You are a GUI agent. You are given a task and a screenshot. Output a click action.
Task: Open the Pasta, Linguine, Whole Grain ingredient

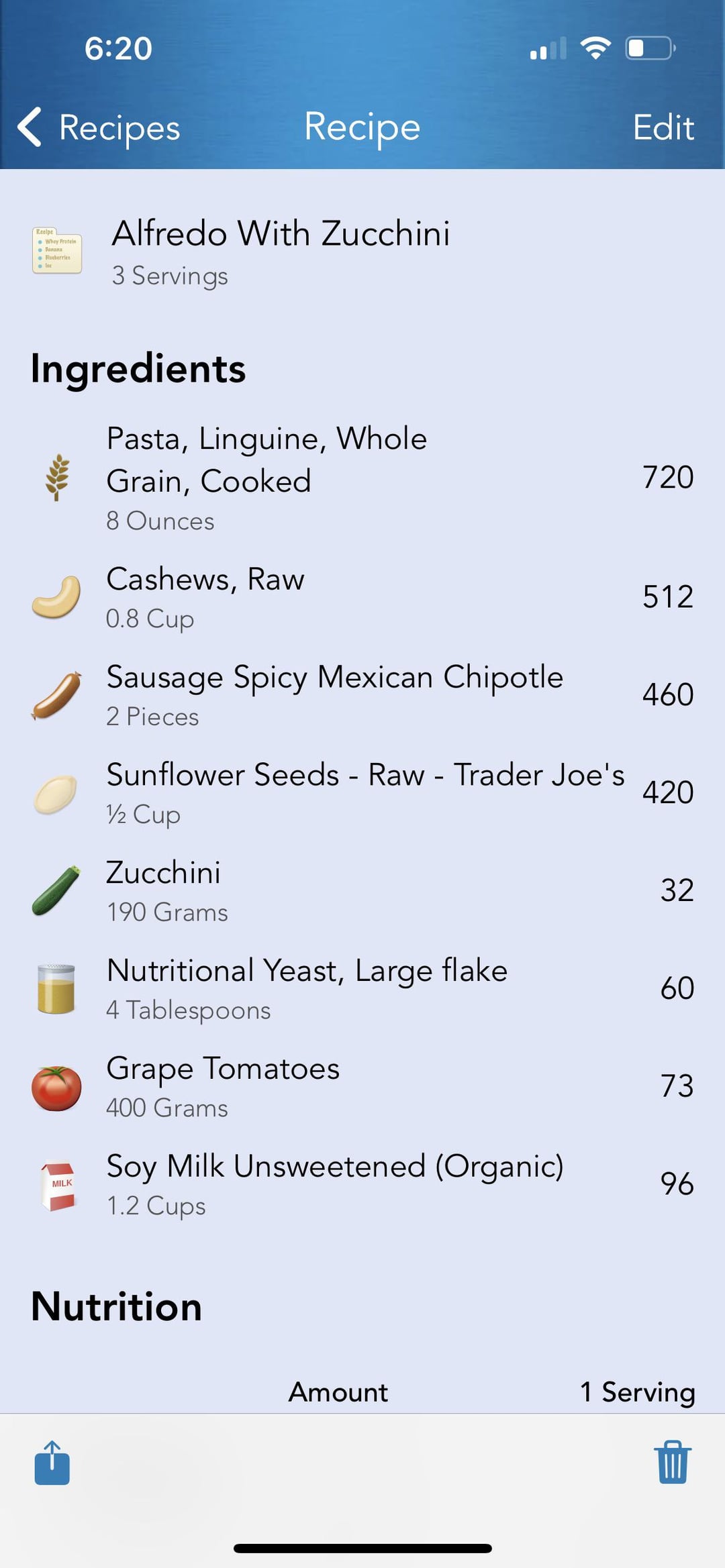362,478
